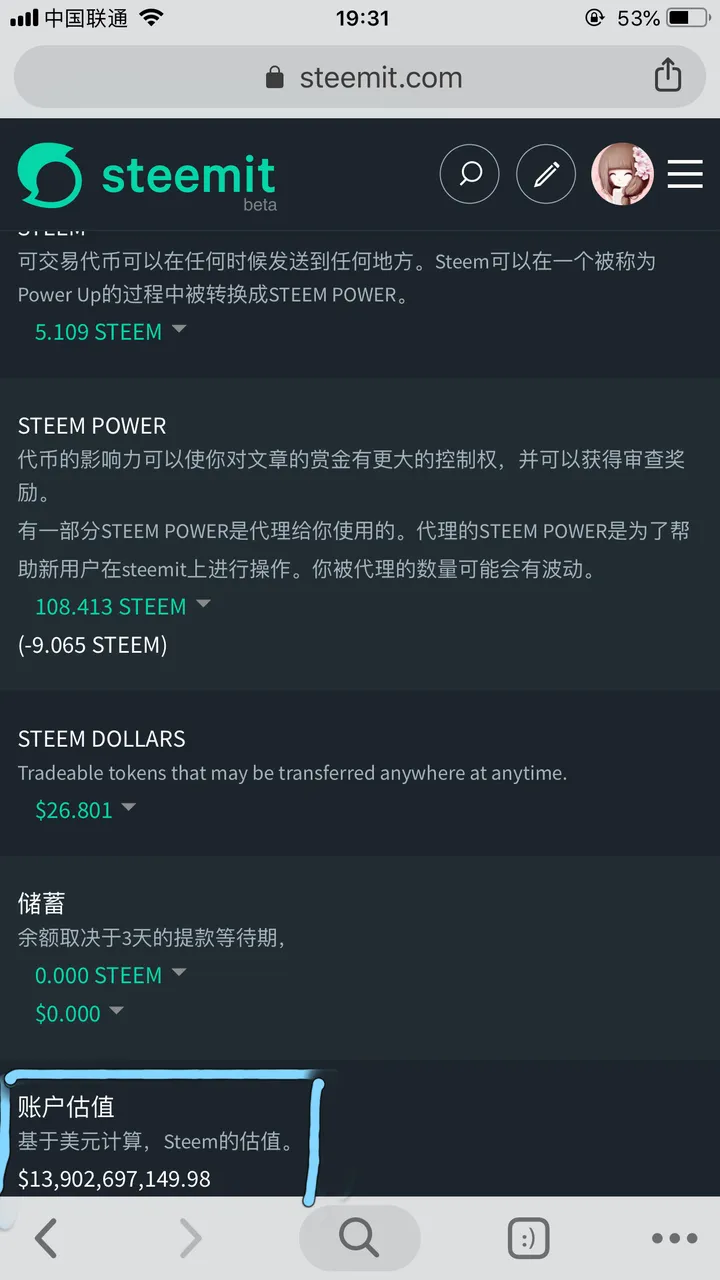Open browser more options menu
This screenshot has height=1280, width=720.
click(x=674, y=1238)
